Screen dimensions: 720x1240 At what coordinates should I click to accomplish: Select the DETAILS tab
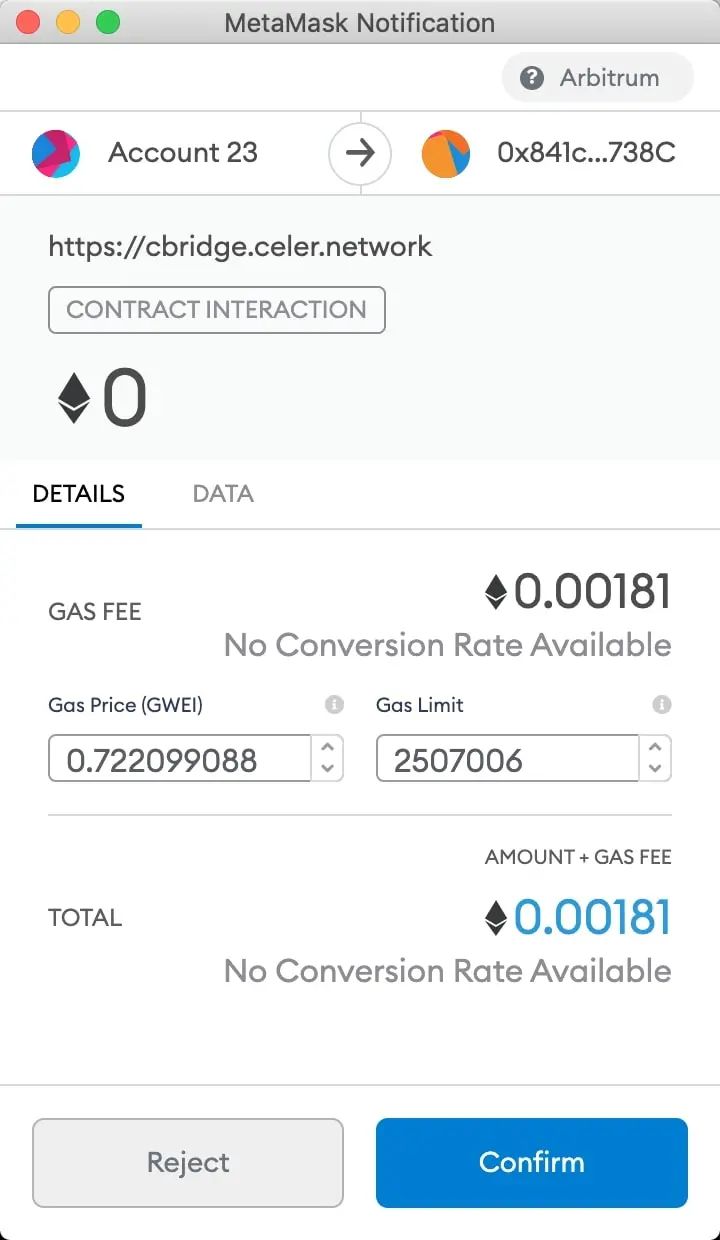tap(79, 494)
